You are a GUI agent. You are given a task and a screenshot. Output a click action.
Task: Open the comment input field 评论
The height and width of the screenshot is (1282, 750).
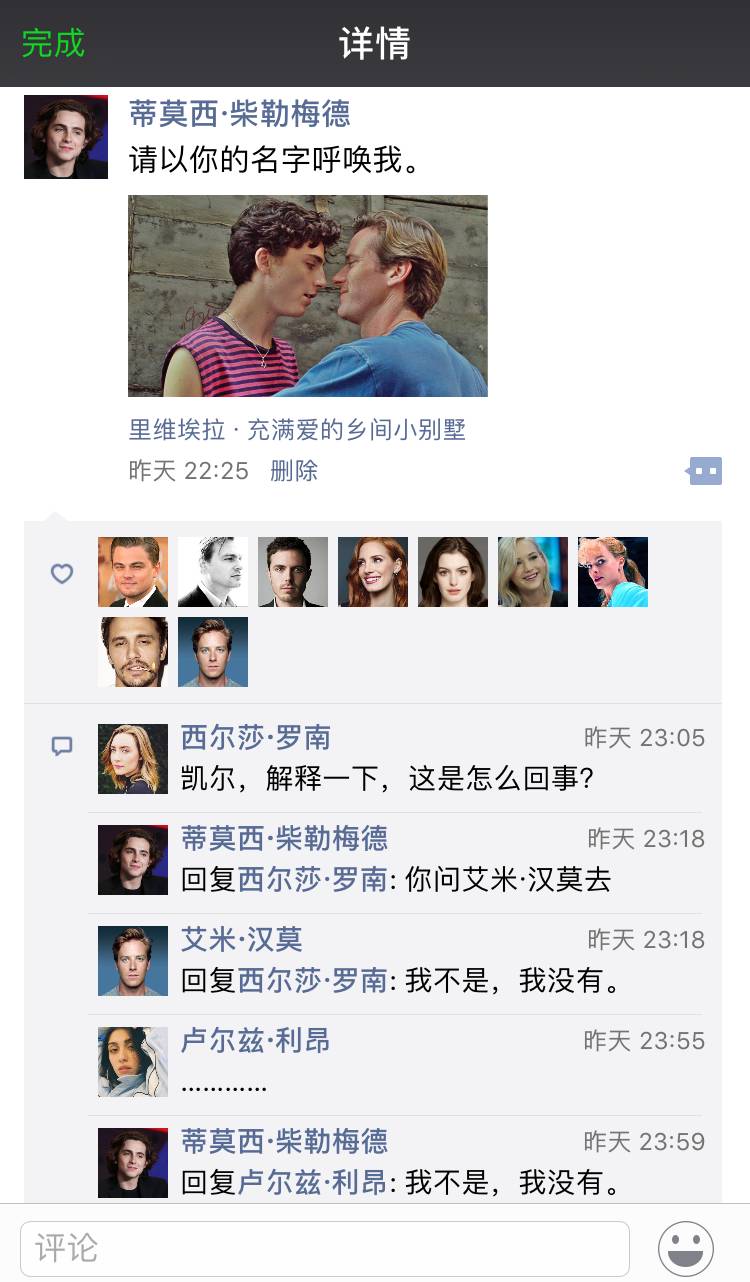[x=325, y=1248]
